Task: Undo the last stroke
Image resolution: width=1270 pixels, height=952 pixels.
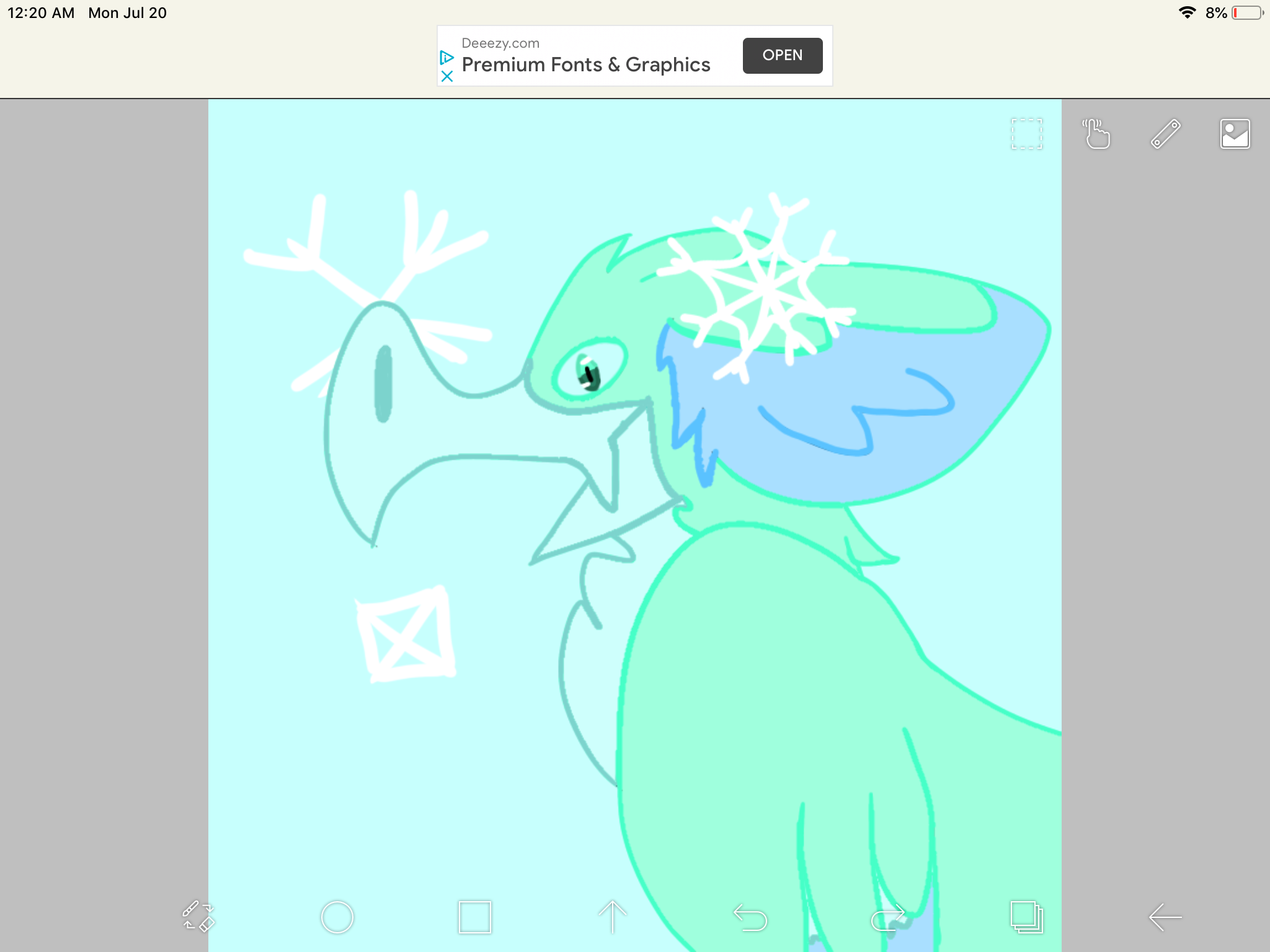Action: tap(750, 917)
